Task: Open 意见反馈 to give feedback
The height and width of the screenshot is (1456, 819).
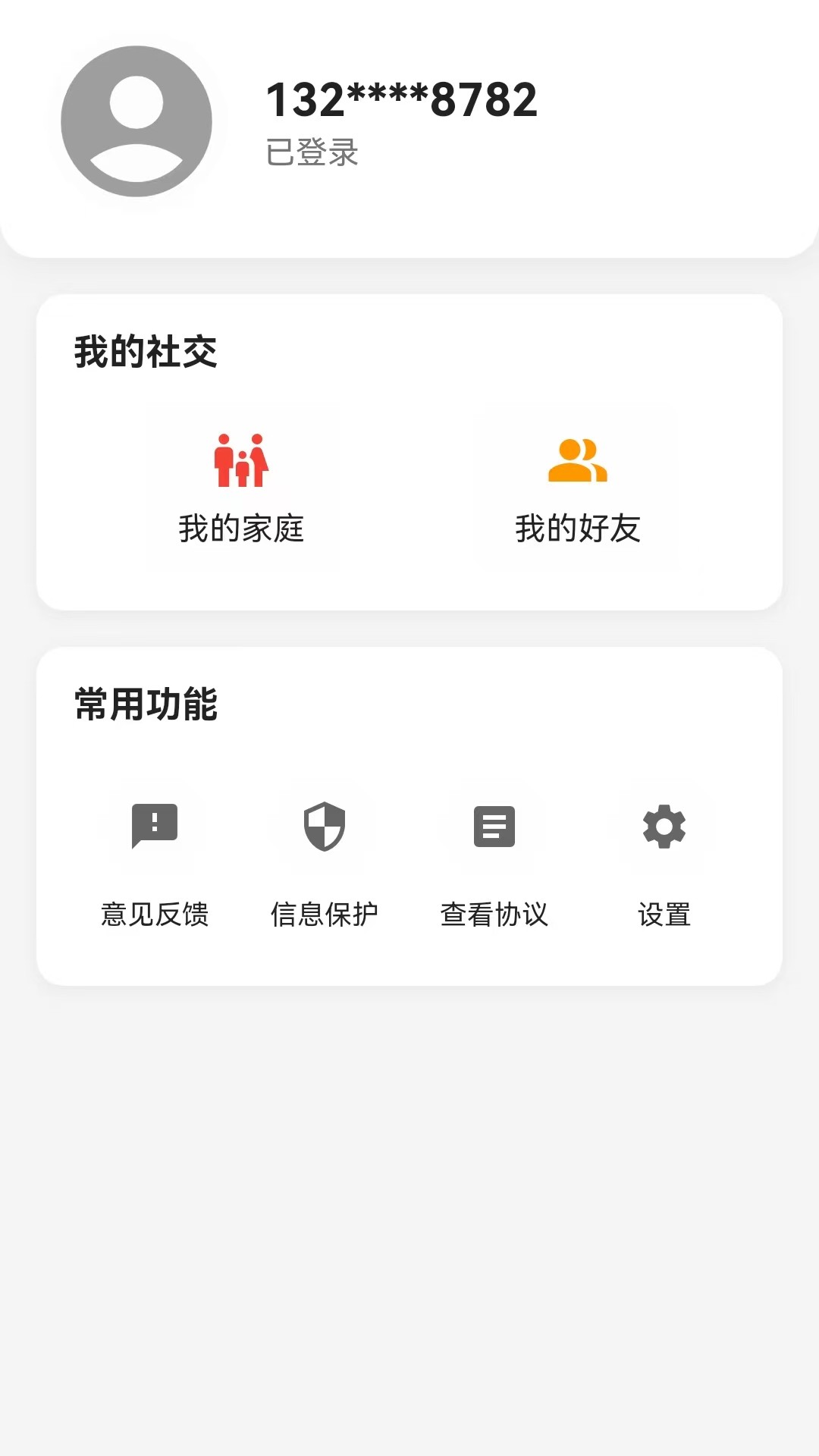Action: pos(154,914)
